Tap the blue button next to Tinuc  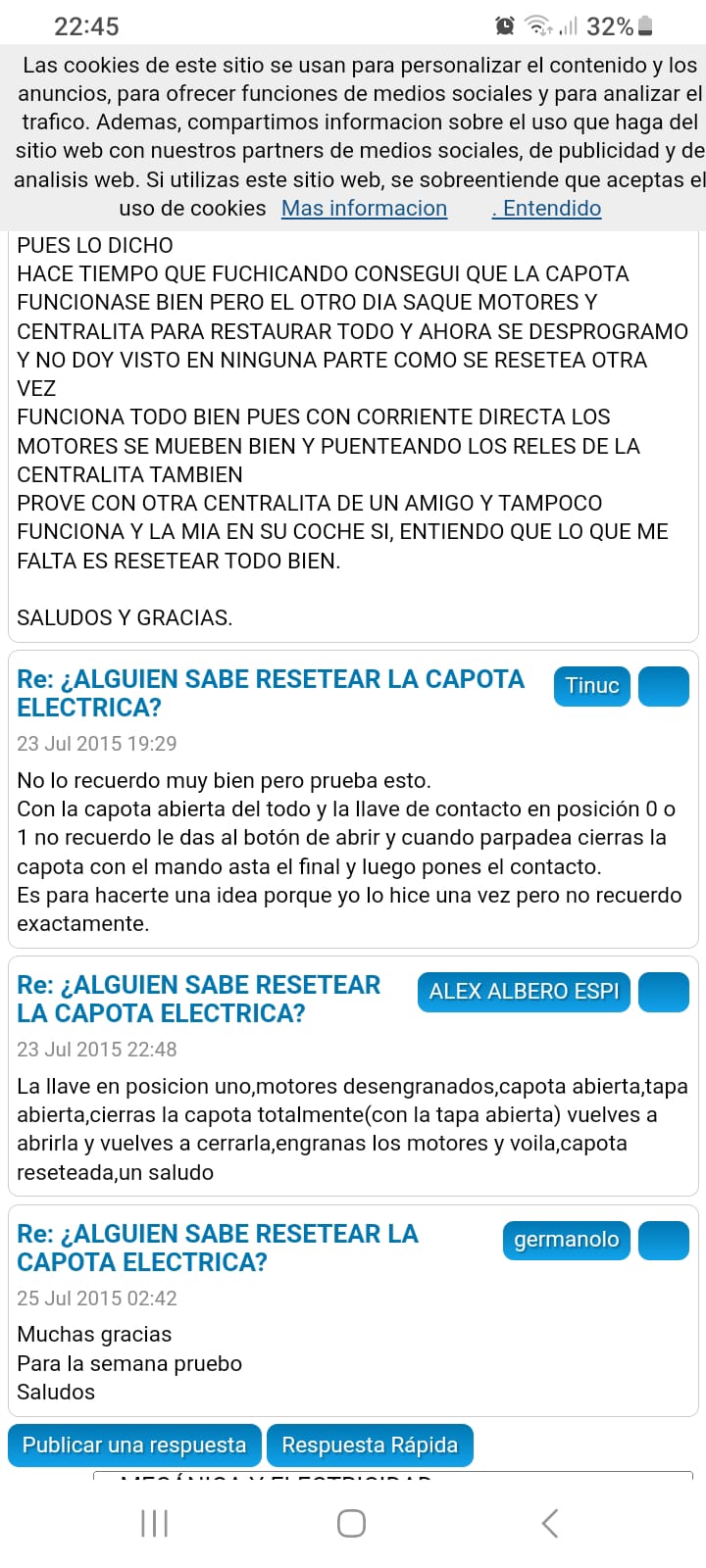664,686
